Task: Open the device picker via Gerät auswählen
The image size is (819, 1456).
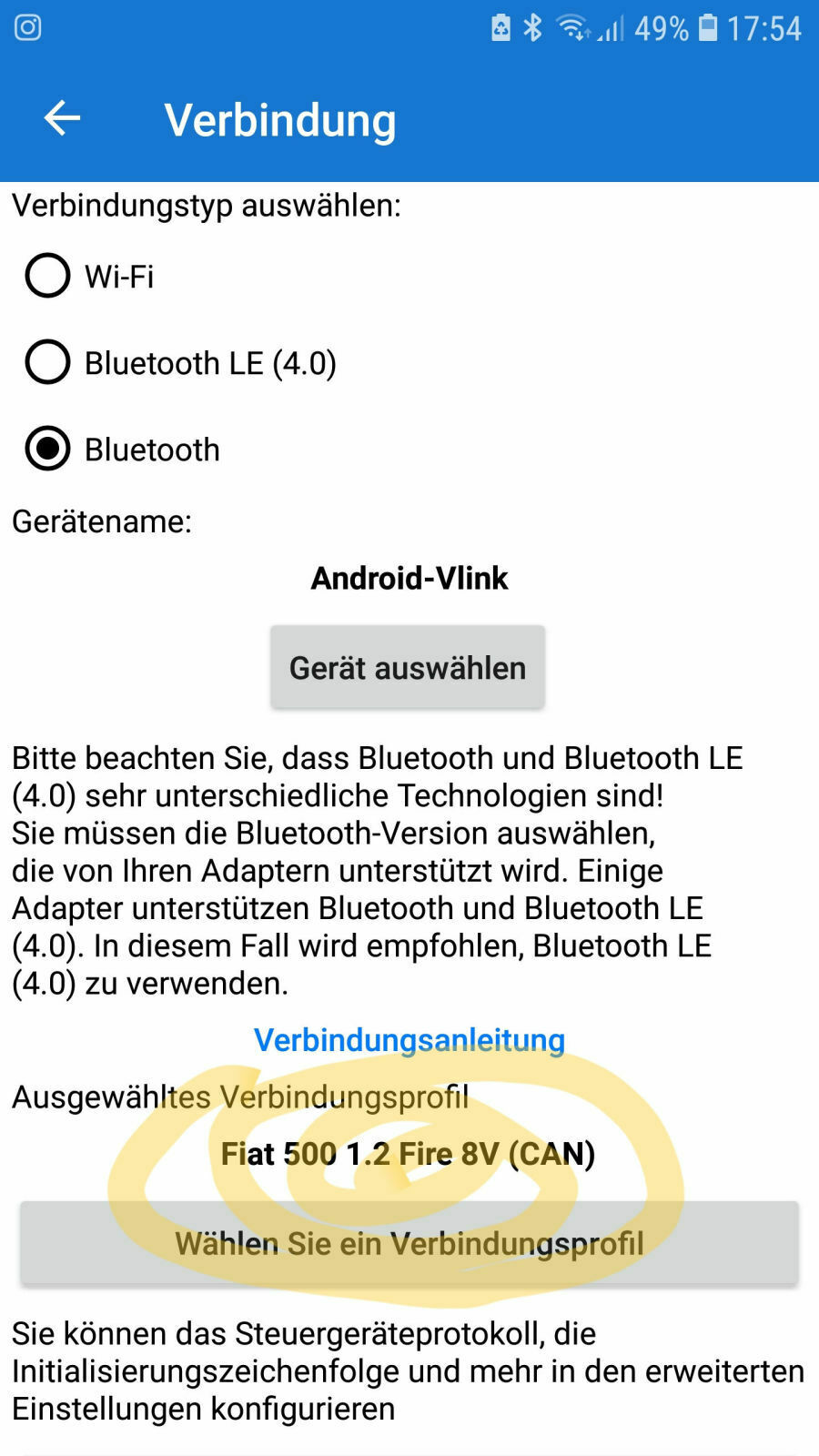Action: click(x=407, y=667)
